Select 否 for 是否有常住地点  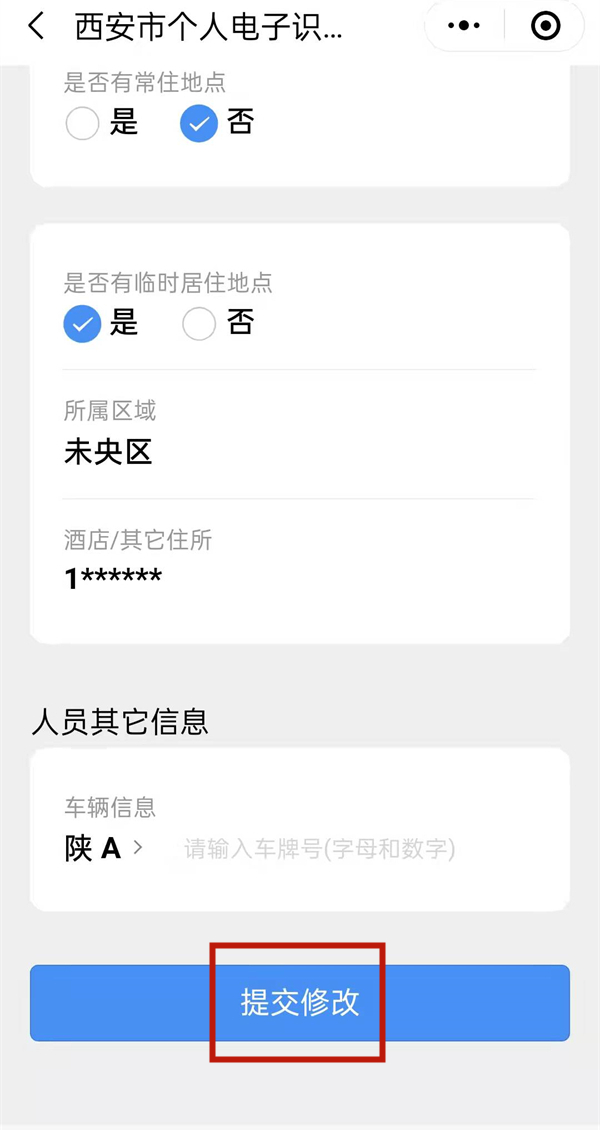pos(199,124)
